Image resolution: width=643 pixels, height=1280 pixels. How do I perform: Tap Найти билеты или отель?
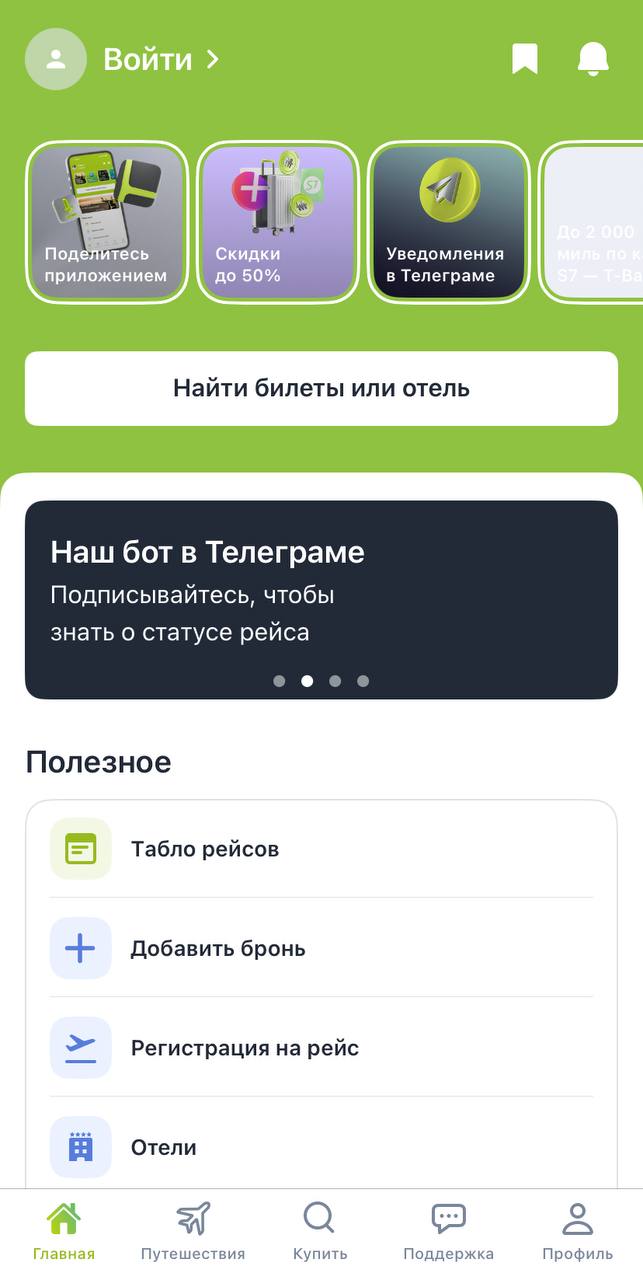(321, 388)
